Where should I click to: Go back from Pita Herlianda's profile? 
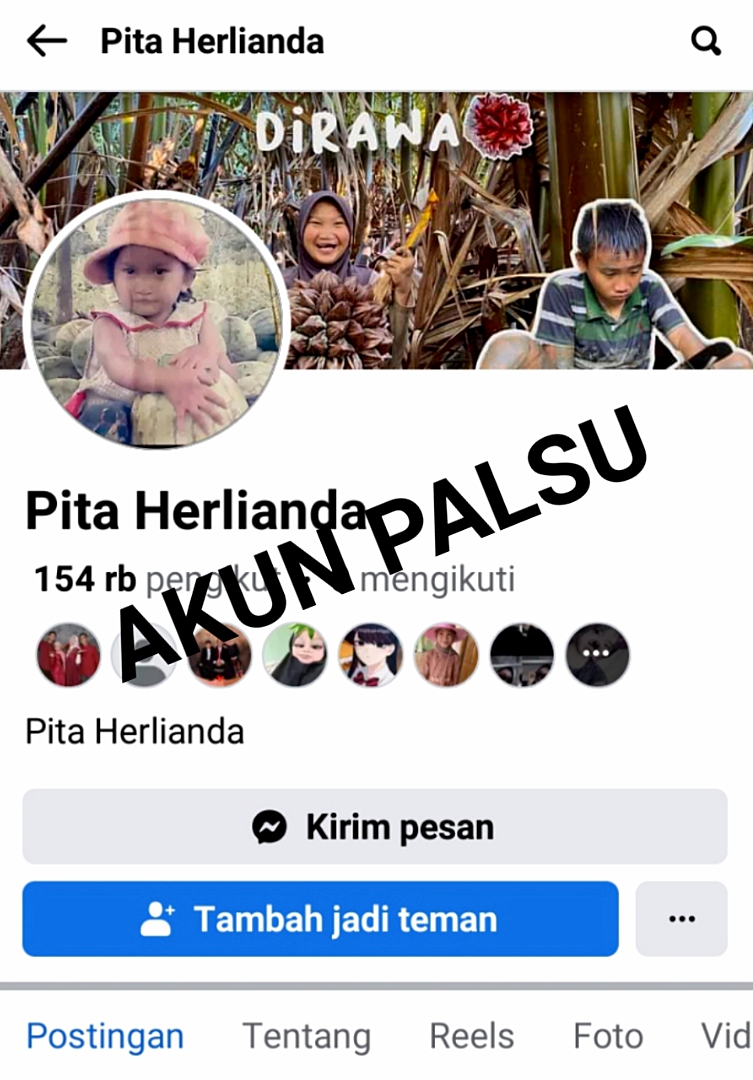46,41
